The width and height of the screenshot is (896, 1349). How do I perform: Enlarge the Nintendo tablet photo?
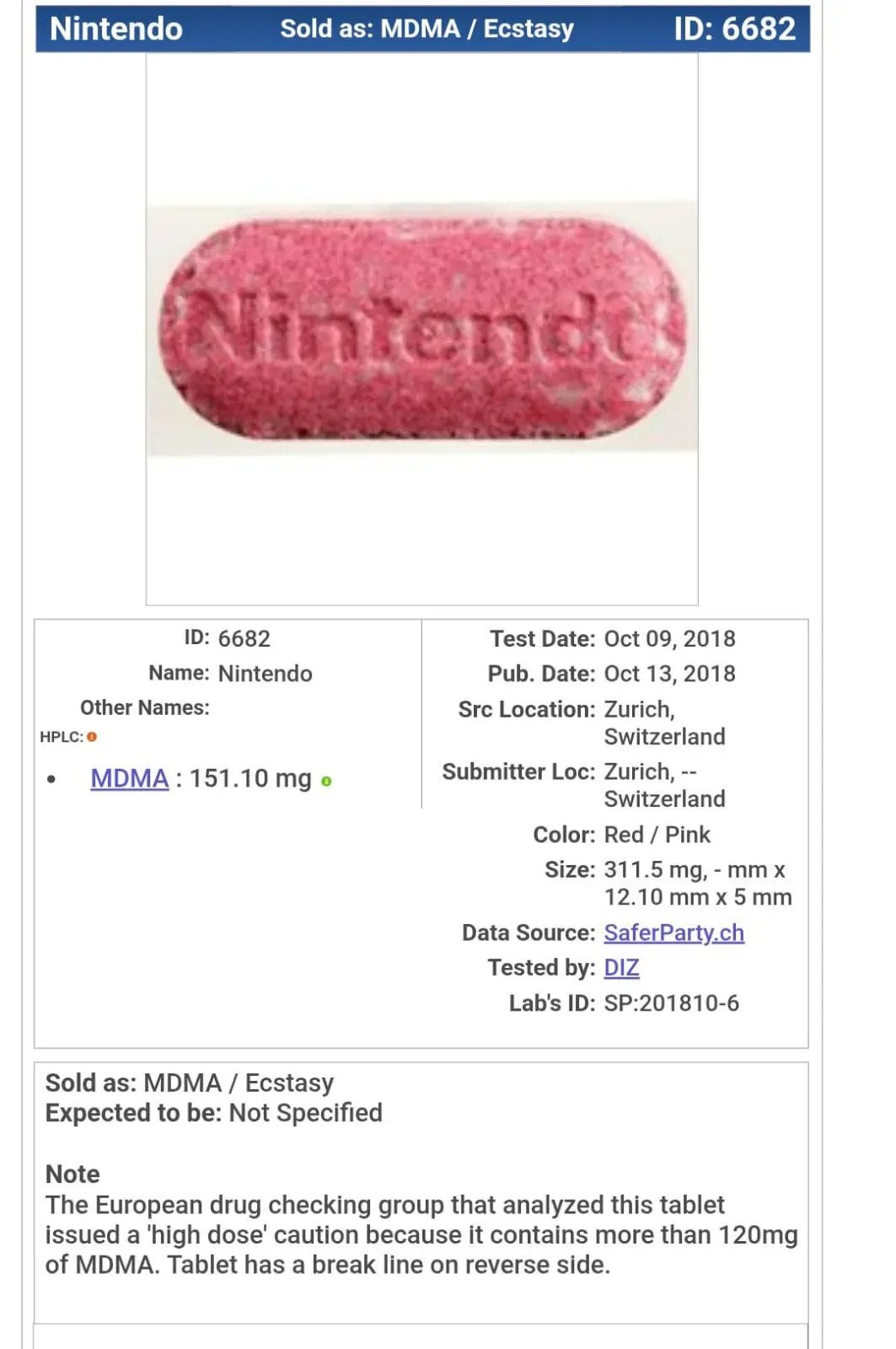pyautogui.click(x=421, y=329)
